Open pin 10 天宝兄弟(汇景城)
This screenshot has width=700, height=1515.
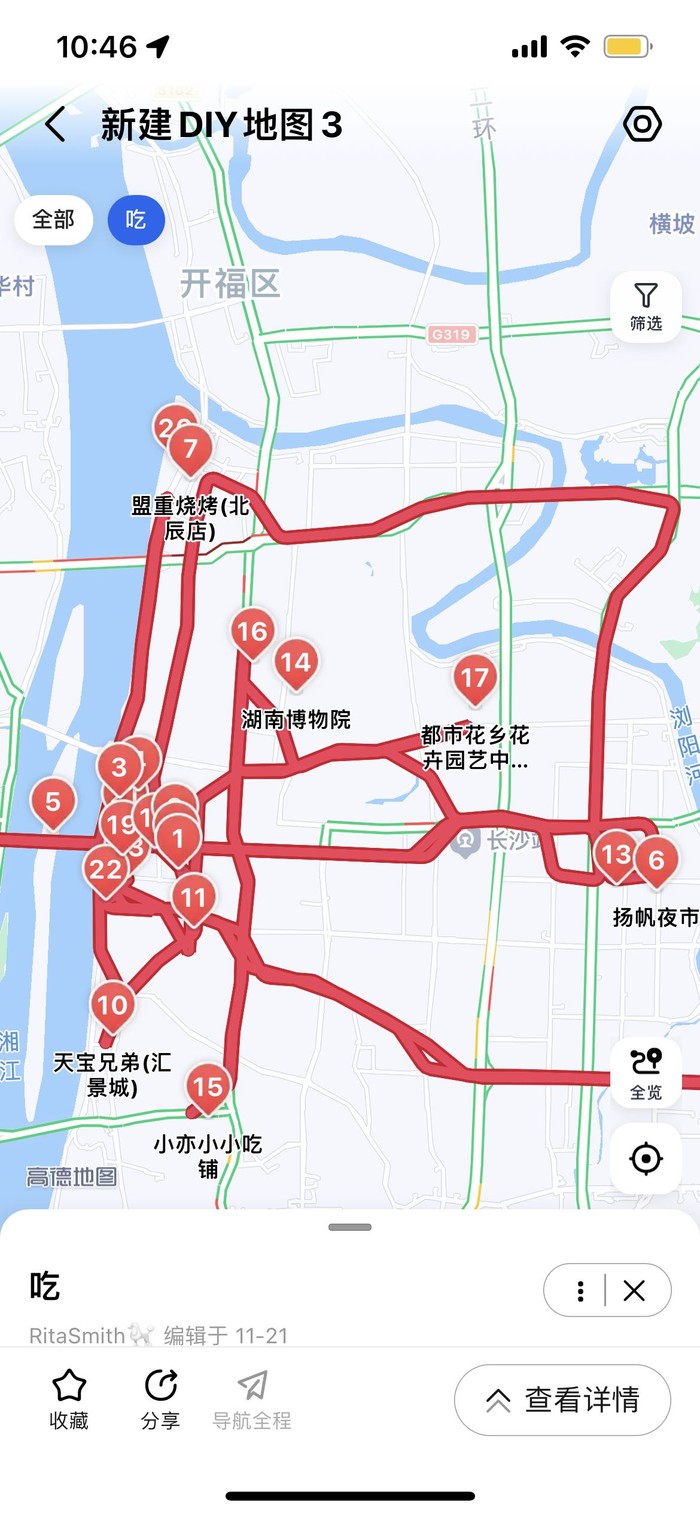click(113, 1004)
